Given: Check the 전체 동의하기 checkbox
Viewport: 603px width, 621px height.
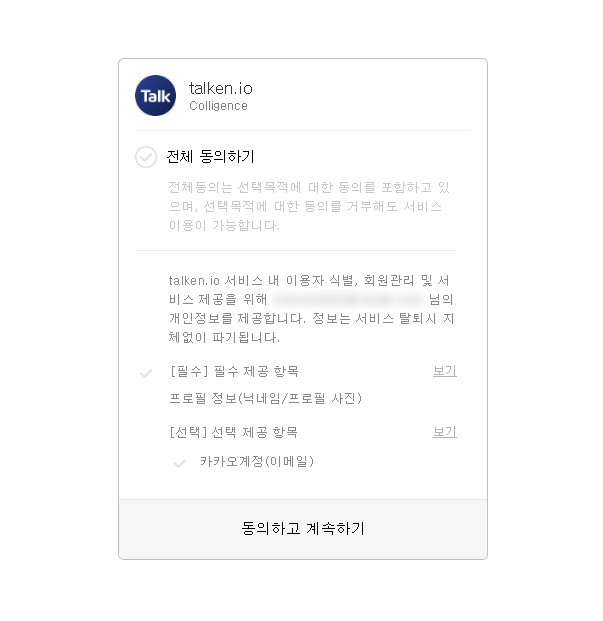Looking at the screenshot, I should [146, 157].
